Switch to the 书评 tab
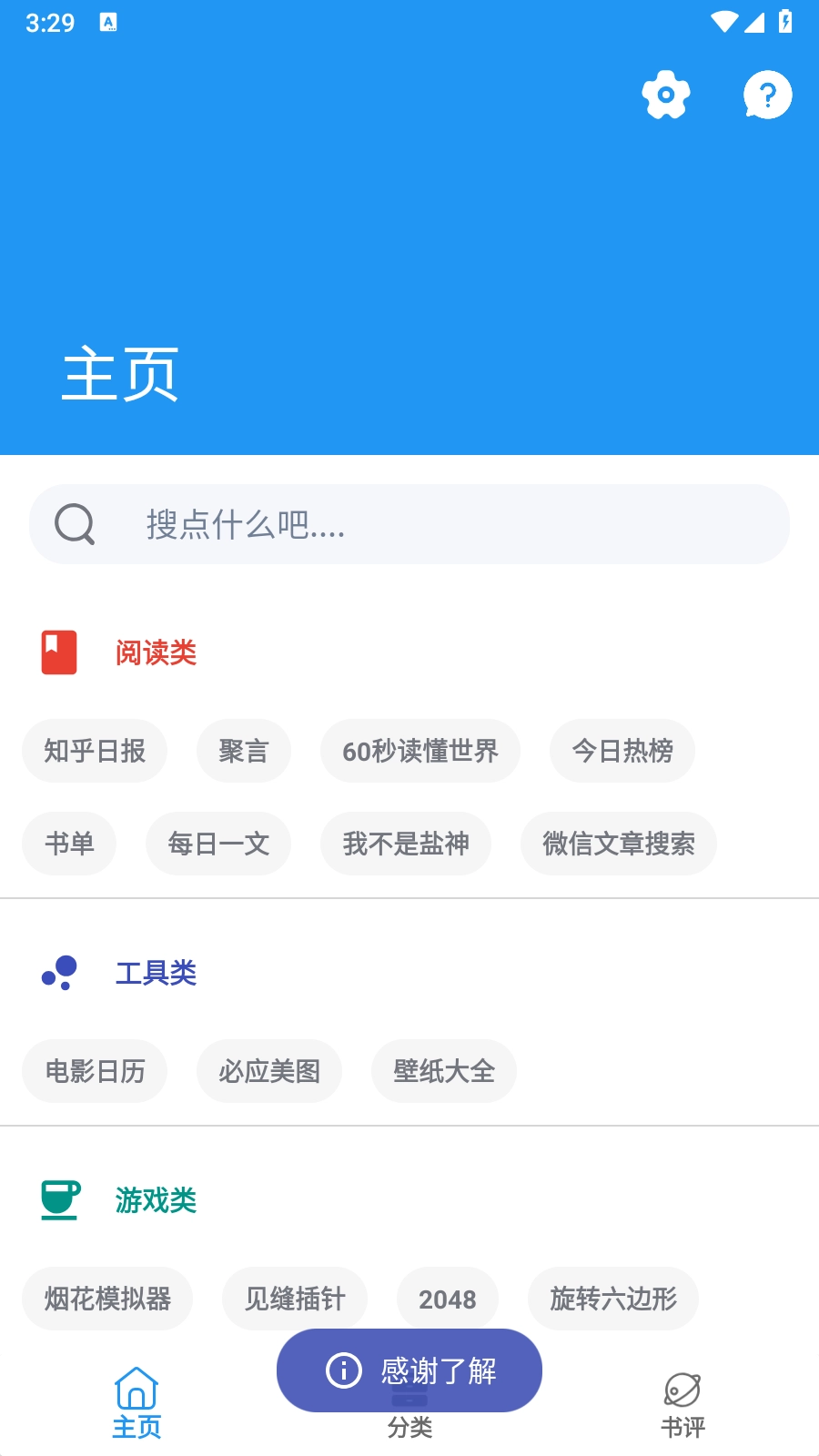Viewport: 819px width, 1456px height. 682,1405
